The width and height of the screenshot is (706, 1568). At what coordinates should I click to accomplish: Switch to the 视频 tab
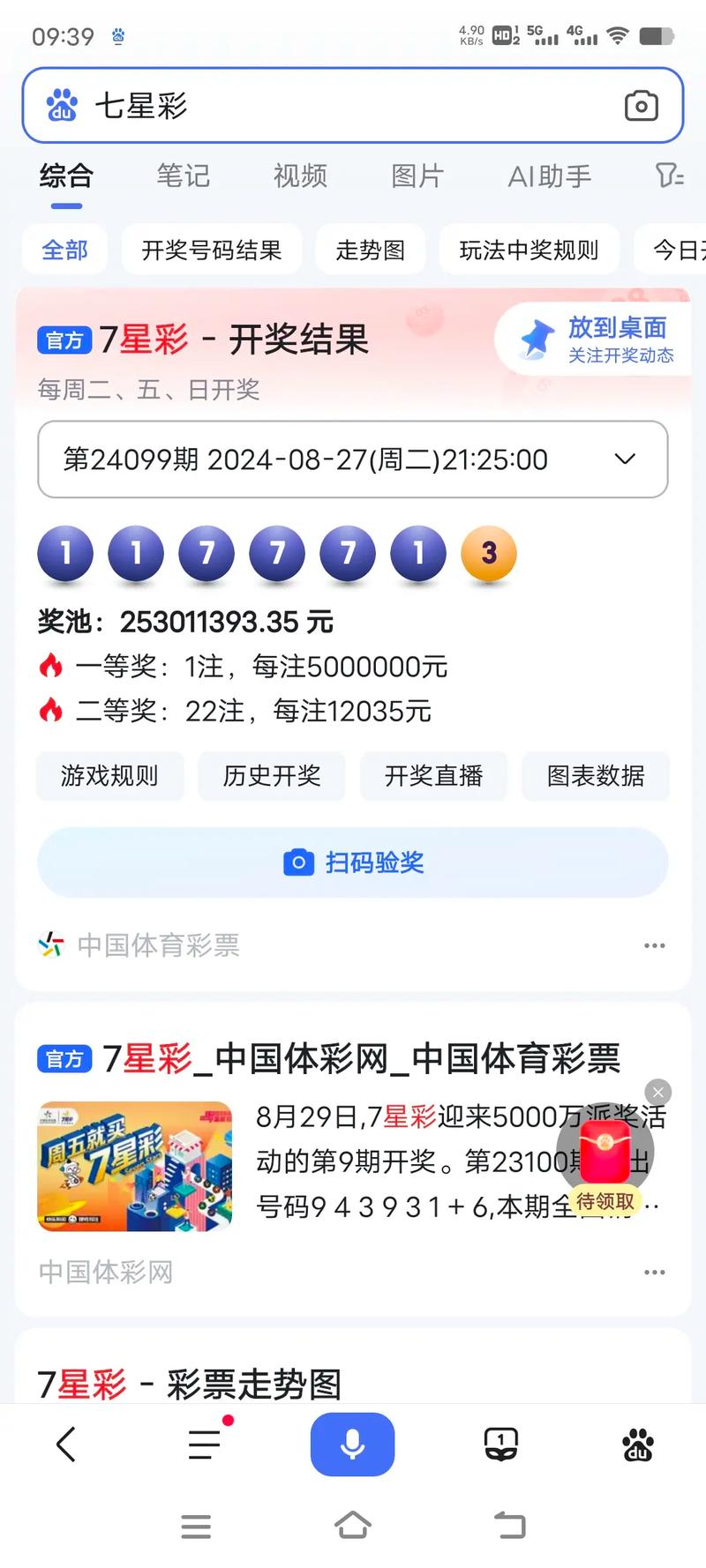pyautogui.click(x=298, y=175)
